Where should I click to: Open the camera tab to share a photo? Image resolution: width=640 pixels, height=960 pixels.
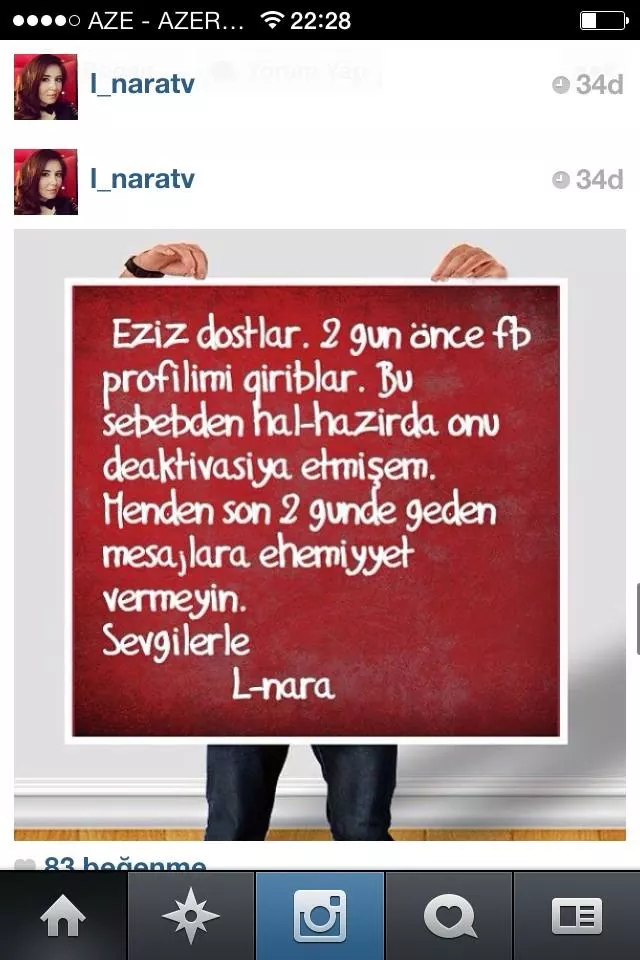(x=320, y=916)
